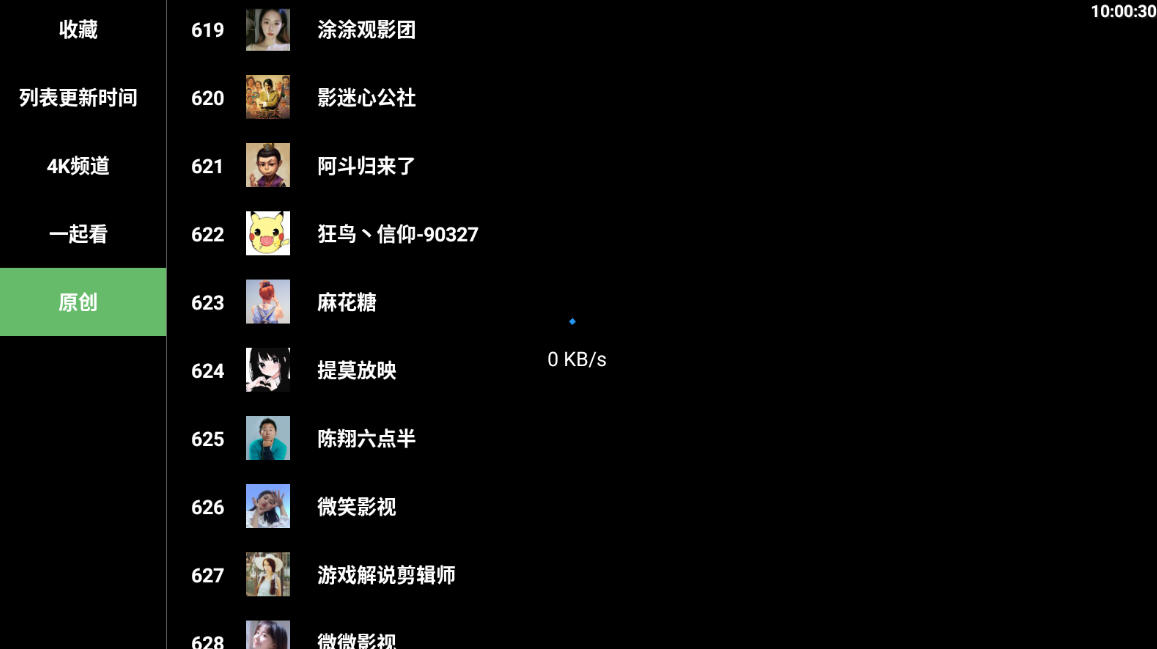The width and height of the screenshot is (1157, 649).
Task: Open channel 628 微微影视
Action: click(356, 640)
